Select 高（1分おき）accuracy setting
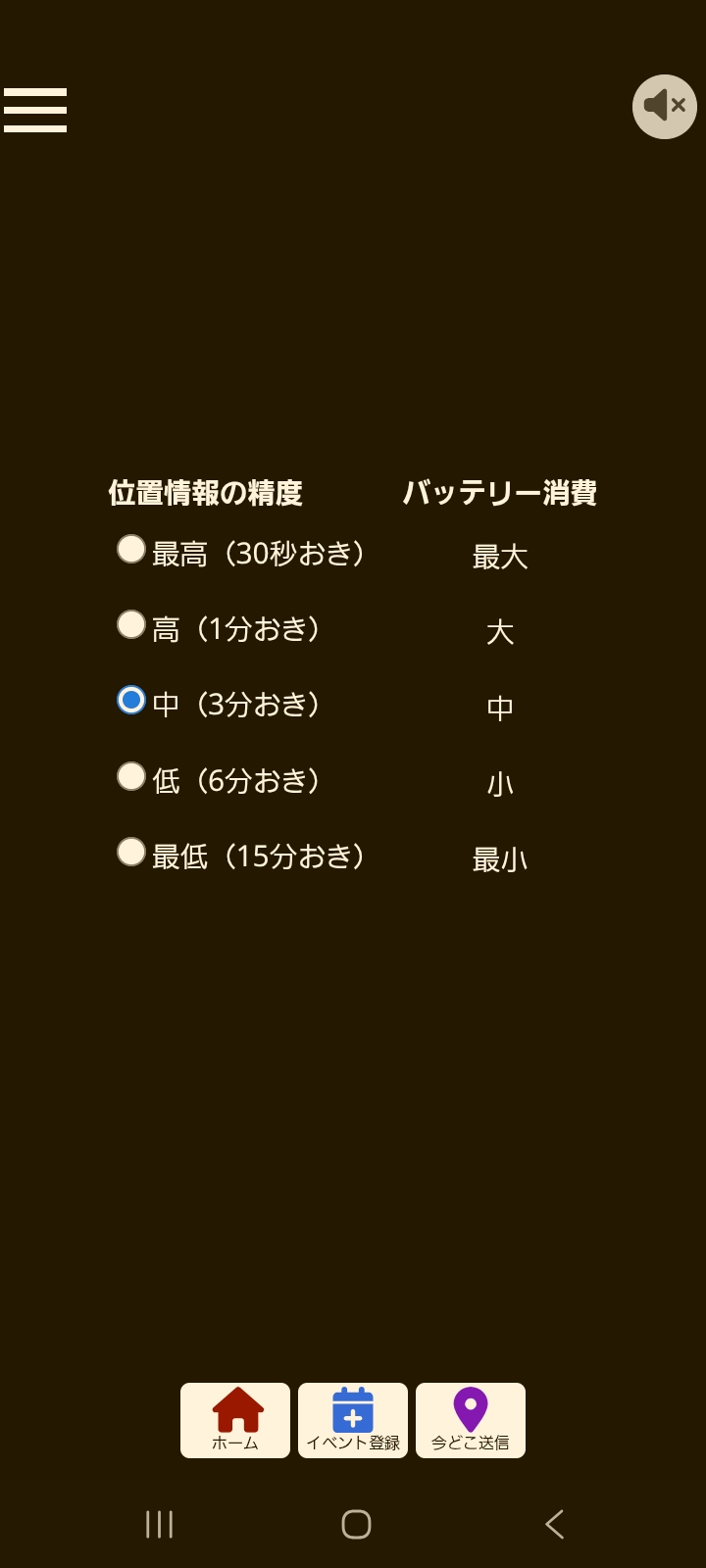The height and width of the screenshot is (1568, 706). tap(130, 625)
